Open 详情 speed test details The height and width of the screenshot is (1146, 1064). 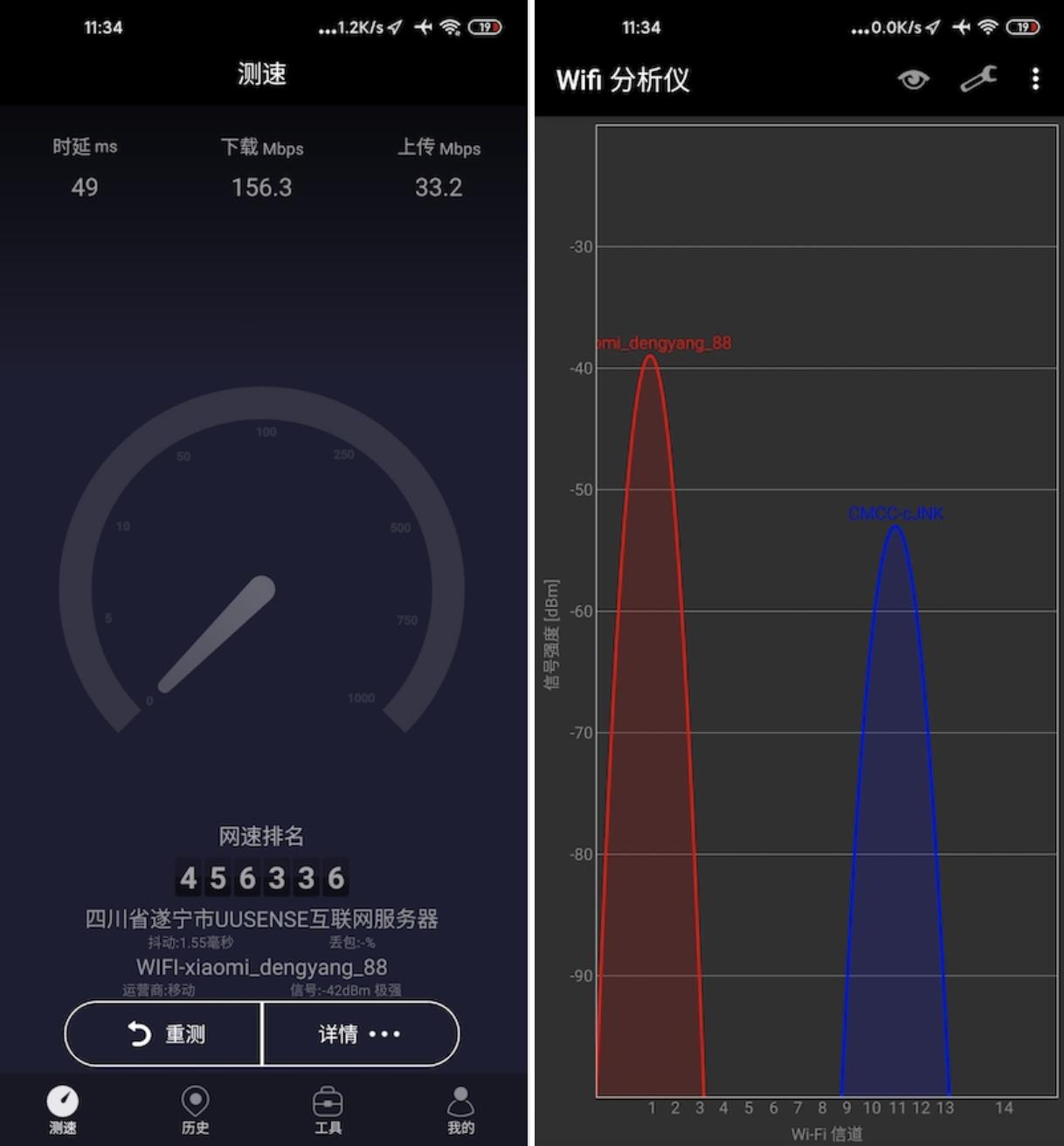(360, 1034)
